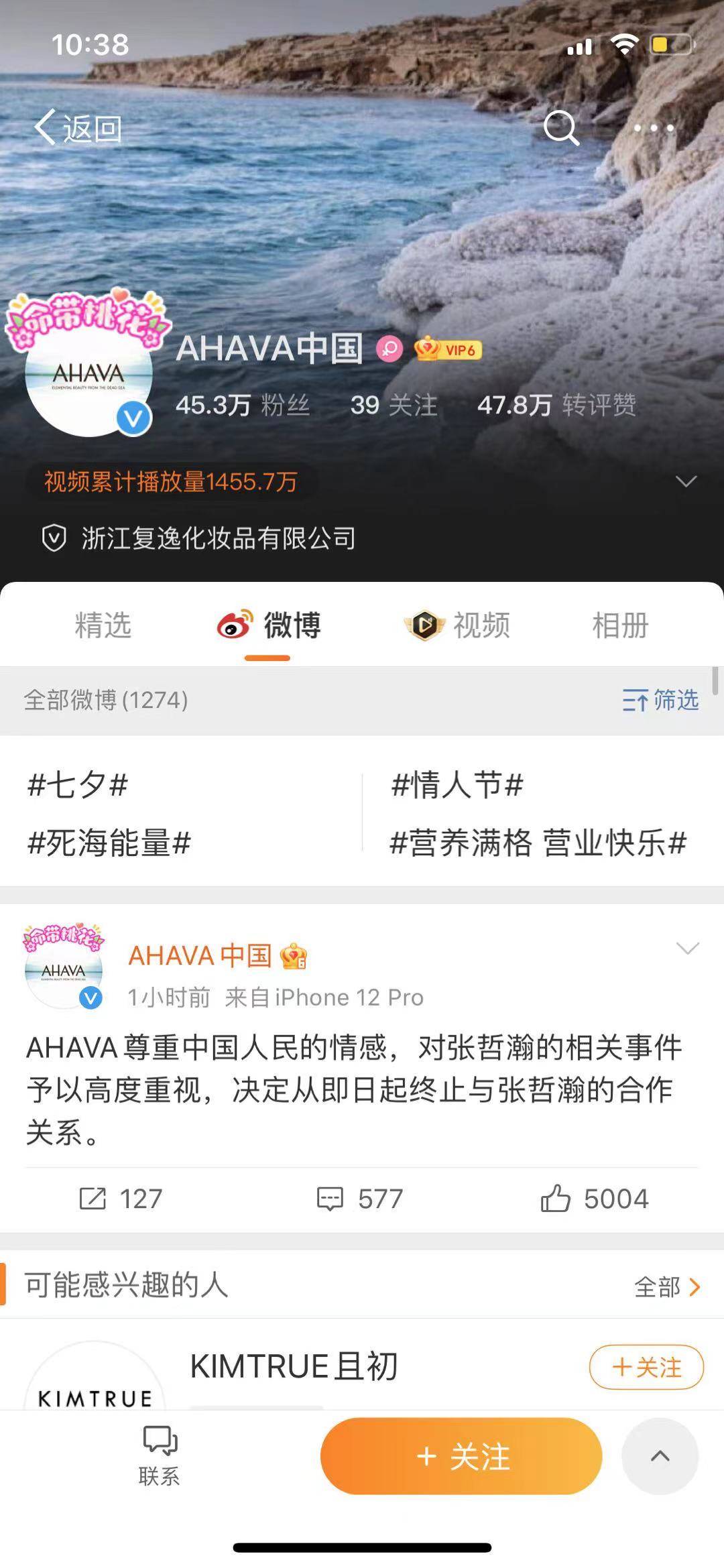Viewport: 724px width, 1568px height.
Task: View the 39 关注 following list
Action: point(394,405)
